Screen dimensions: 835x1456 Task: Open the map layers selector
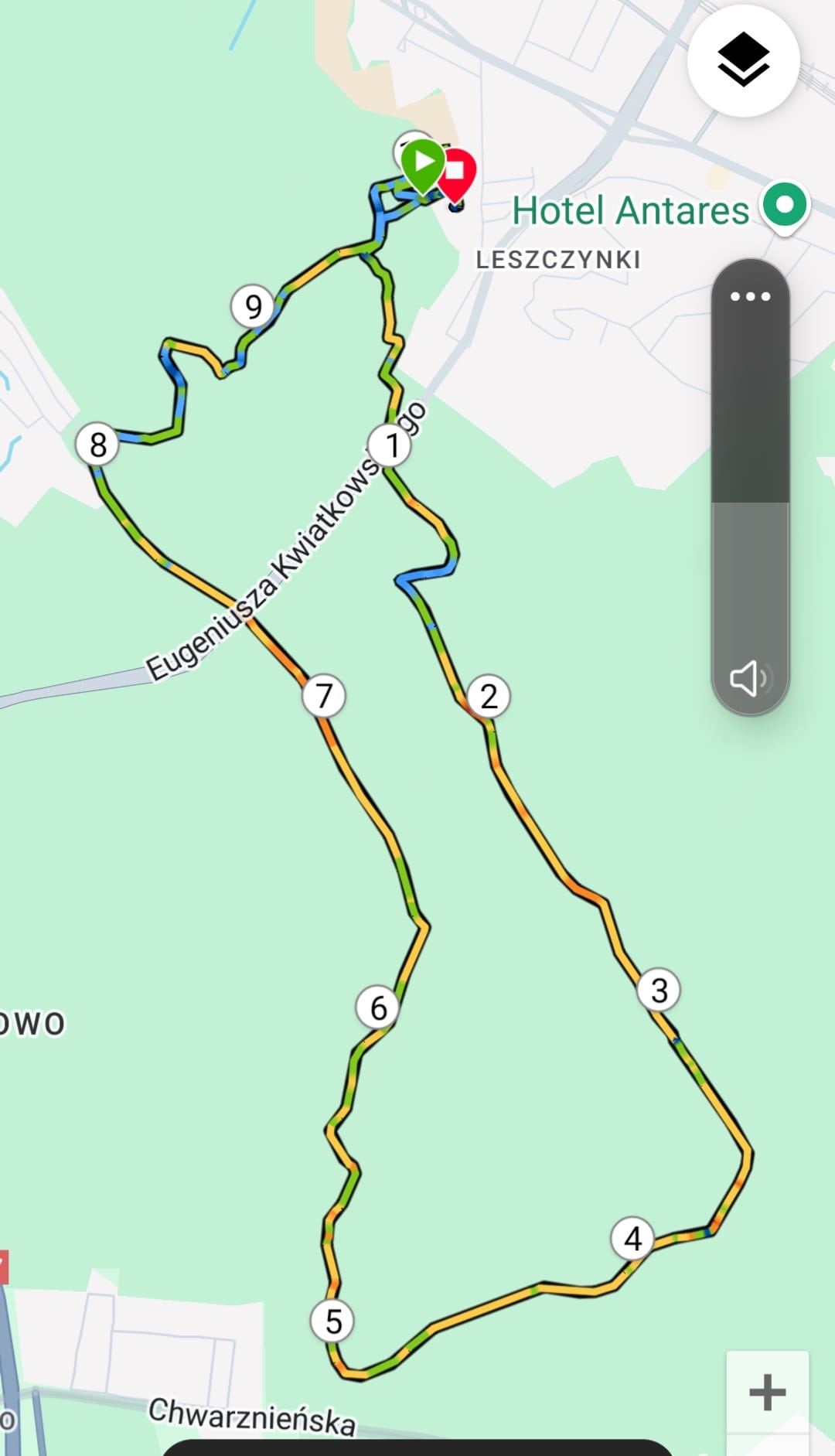(743, 60)
